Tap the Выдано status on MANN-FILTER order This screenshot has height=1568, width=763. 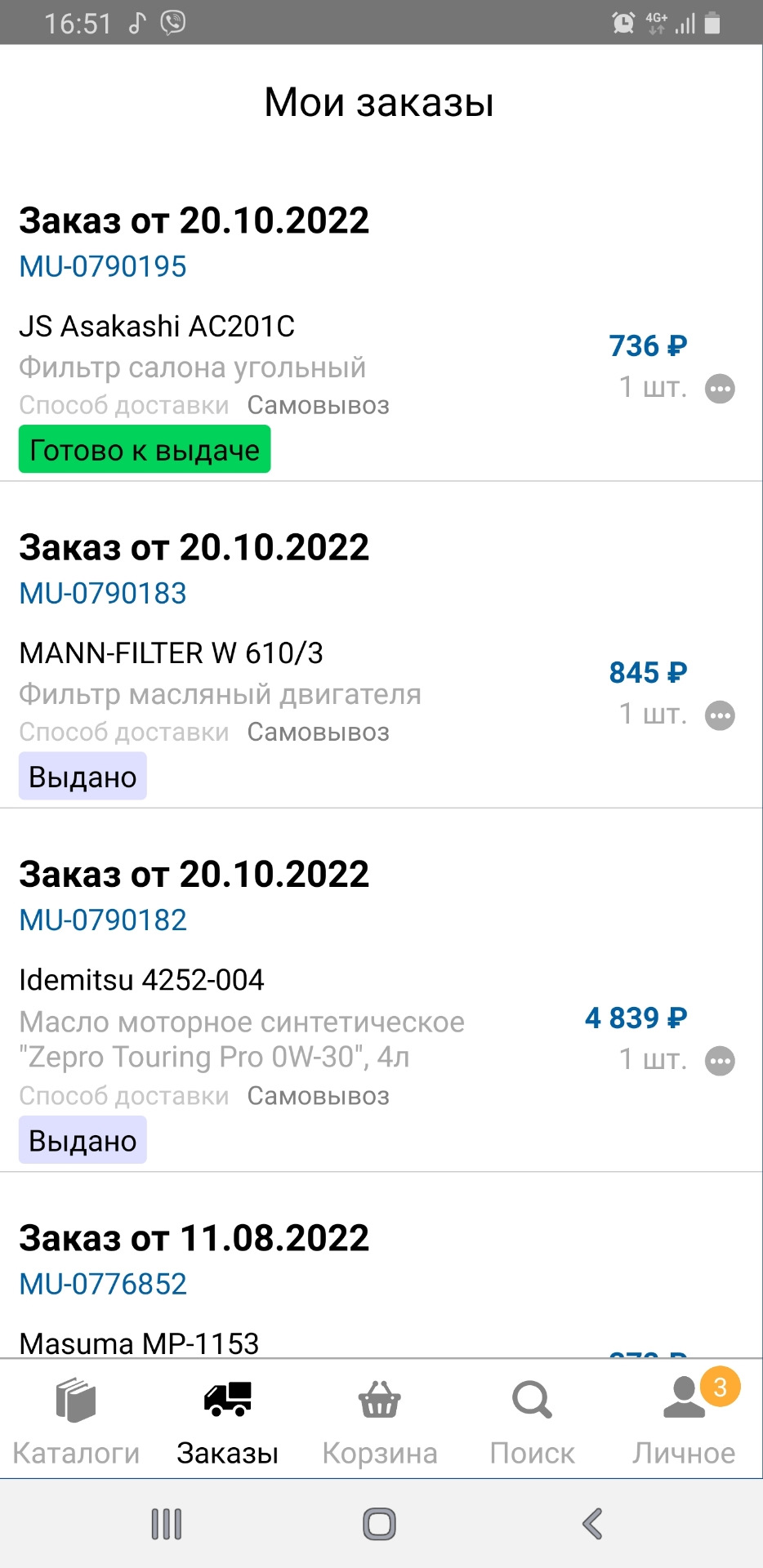(x=82, y=776)
